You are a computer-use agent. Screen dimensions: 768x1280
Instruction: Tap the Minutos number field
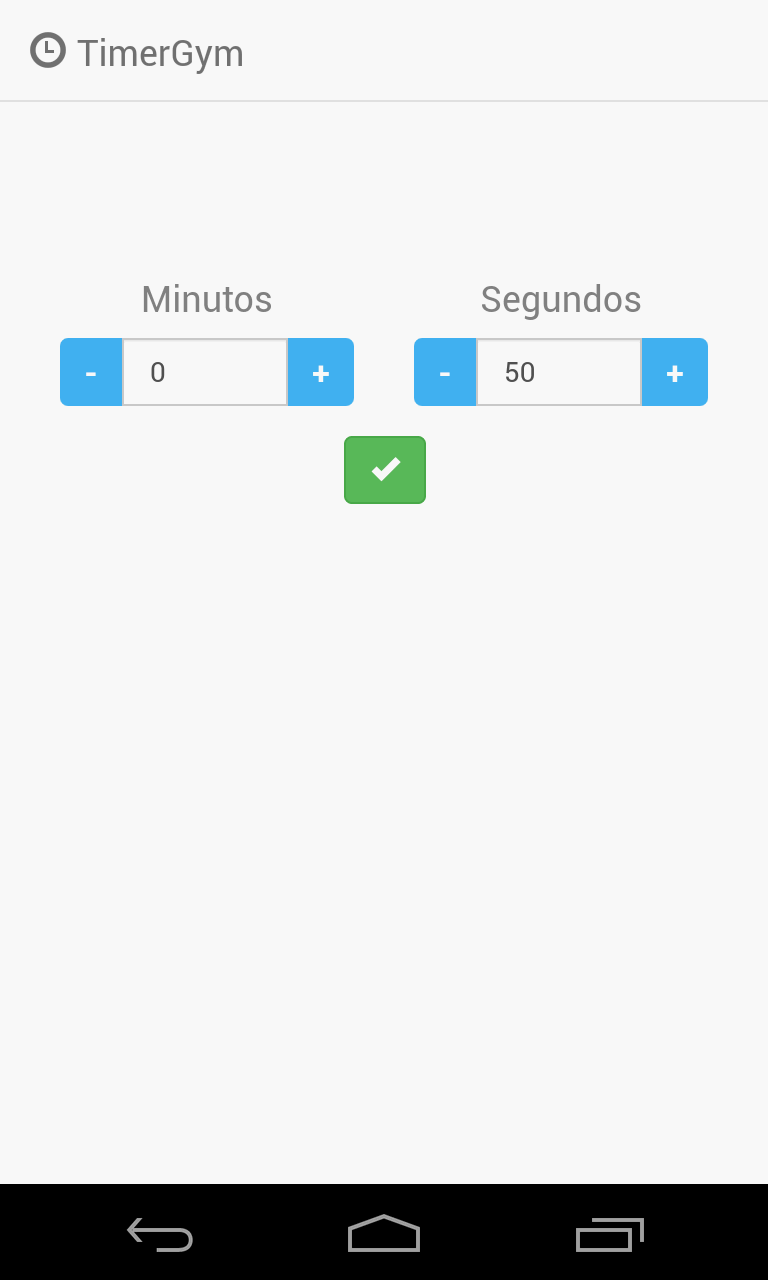coord(205,372)
